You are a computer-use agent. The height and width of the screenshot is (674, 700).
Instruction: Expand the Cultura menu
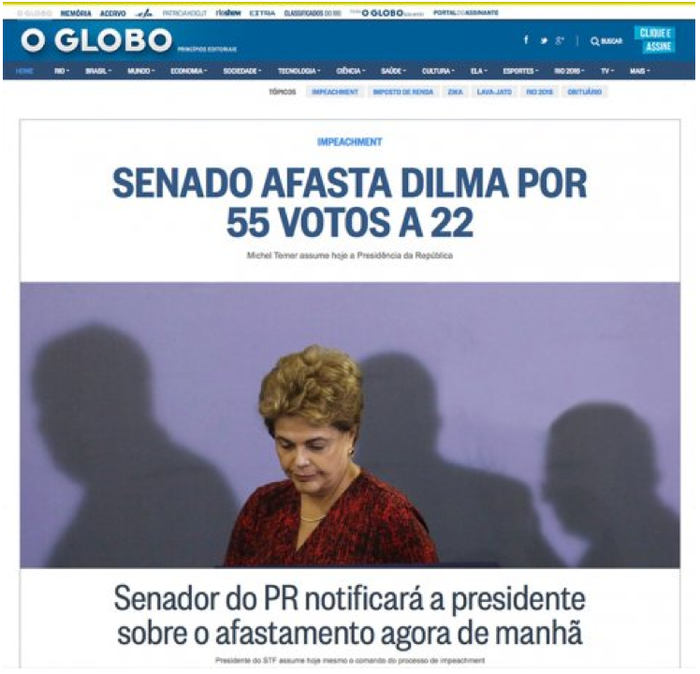tap(437, 71)
